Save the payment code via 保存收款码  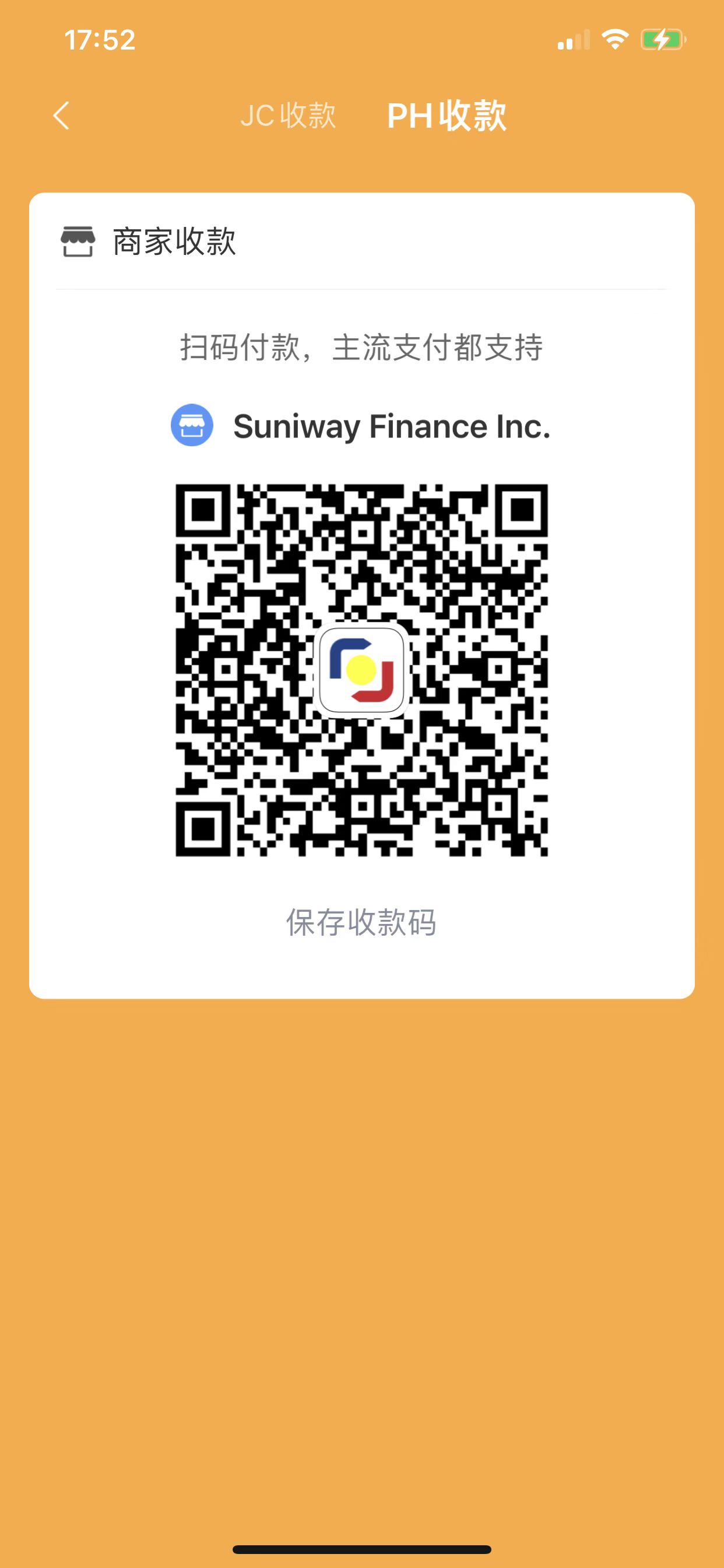click(x=361, y=922)
